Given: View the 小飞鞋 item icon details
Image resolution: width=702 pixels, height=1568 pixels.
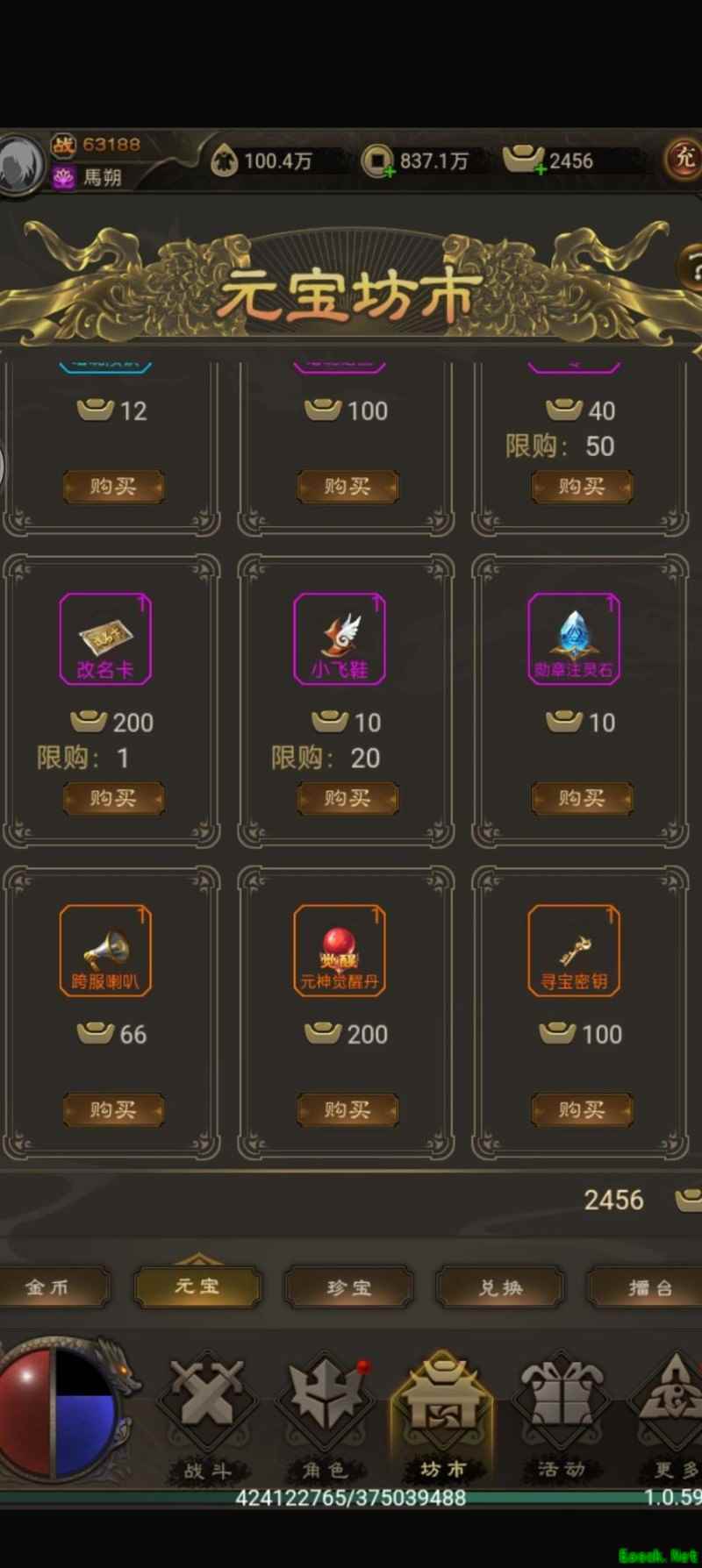Looking at the screenshot, I should tap(340, 638).
